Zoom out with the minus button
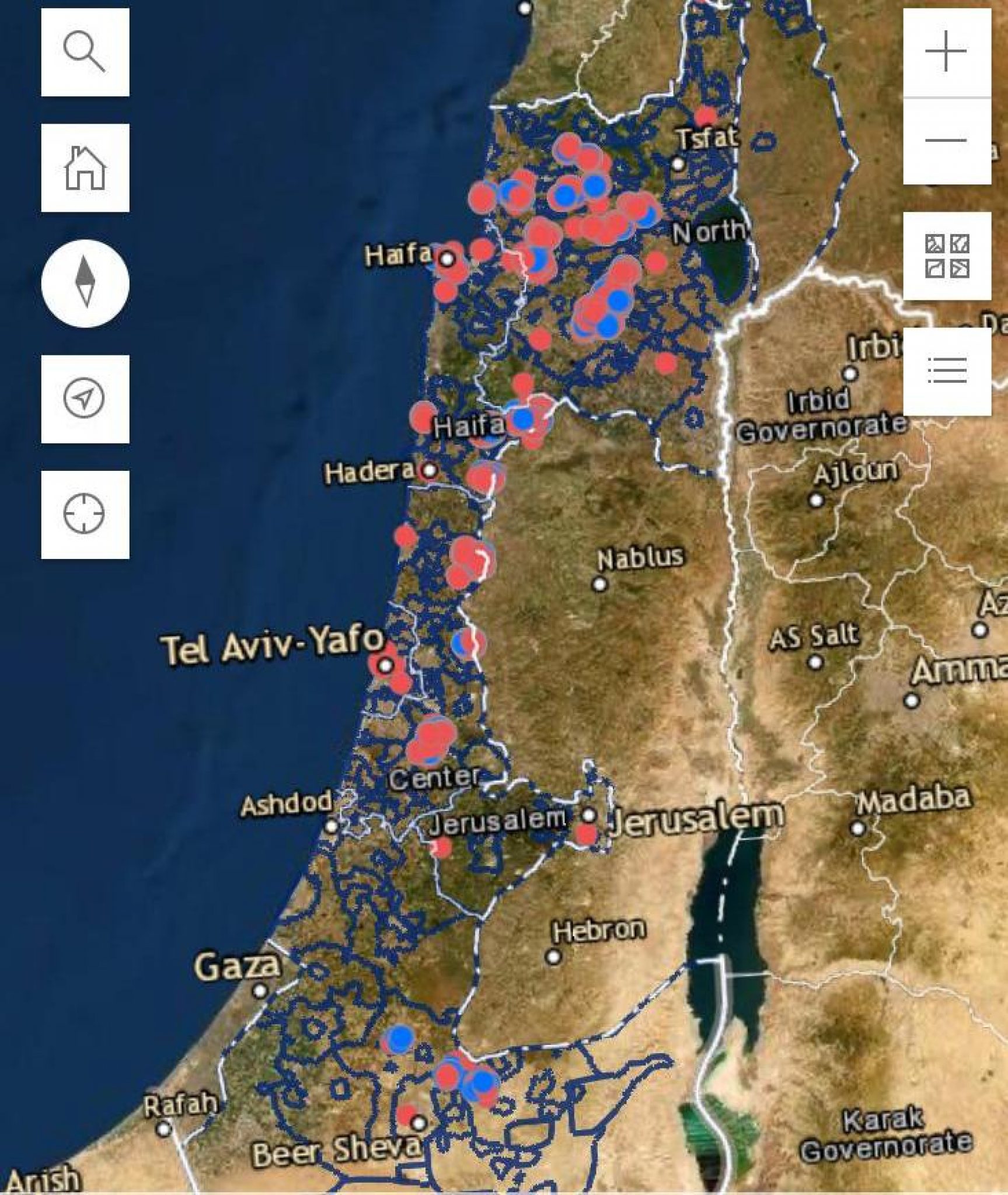The width and height of the screenshot is (1008, 1195). coord(946,141)
